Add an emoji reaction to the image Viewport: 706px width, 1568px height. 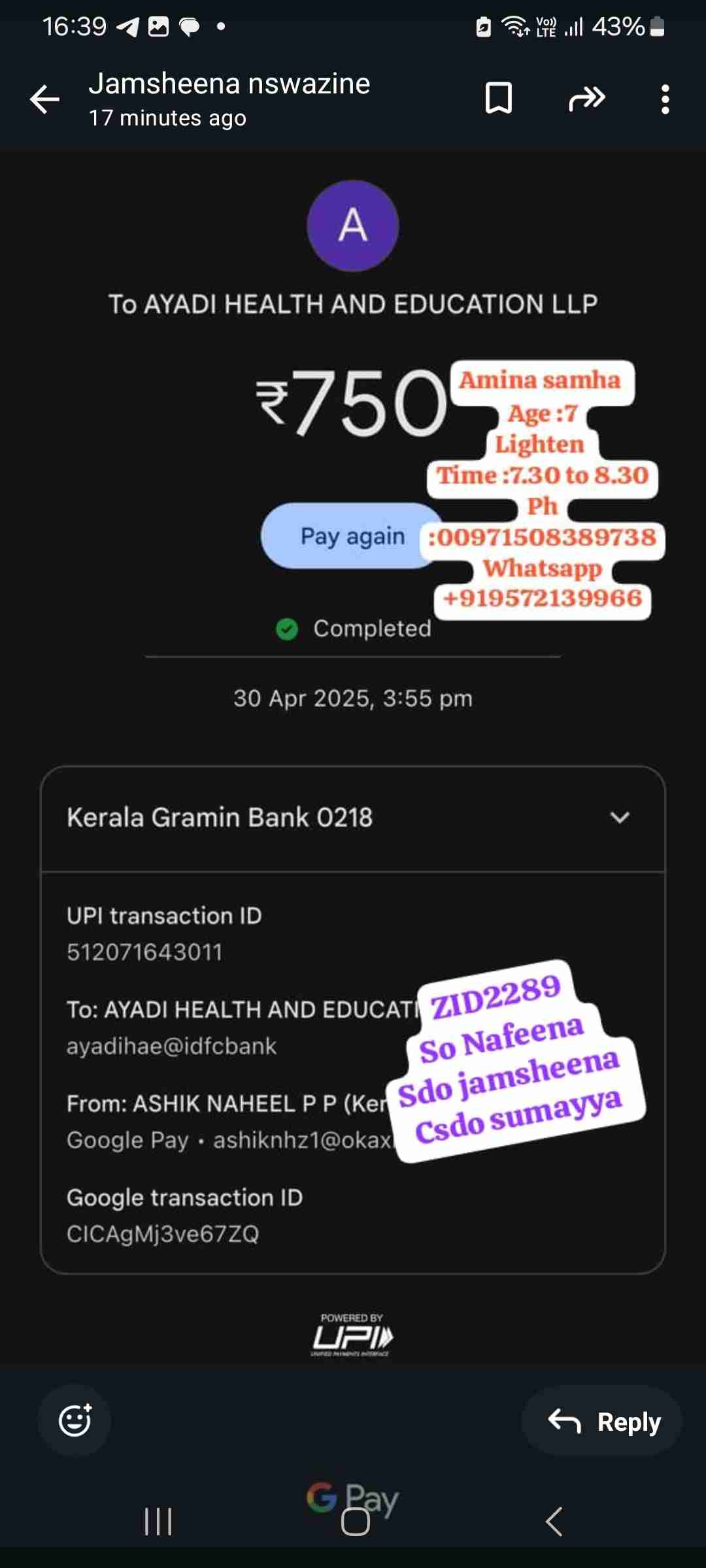click(x=75, y=1421)
